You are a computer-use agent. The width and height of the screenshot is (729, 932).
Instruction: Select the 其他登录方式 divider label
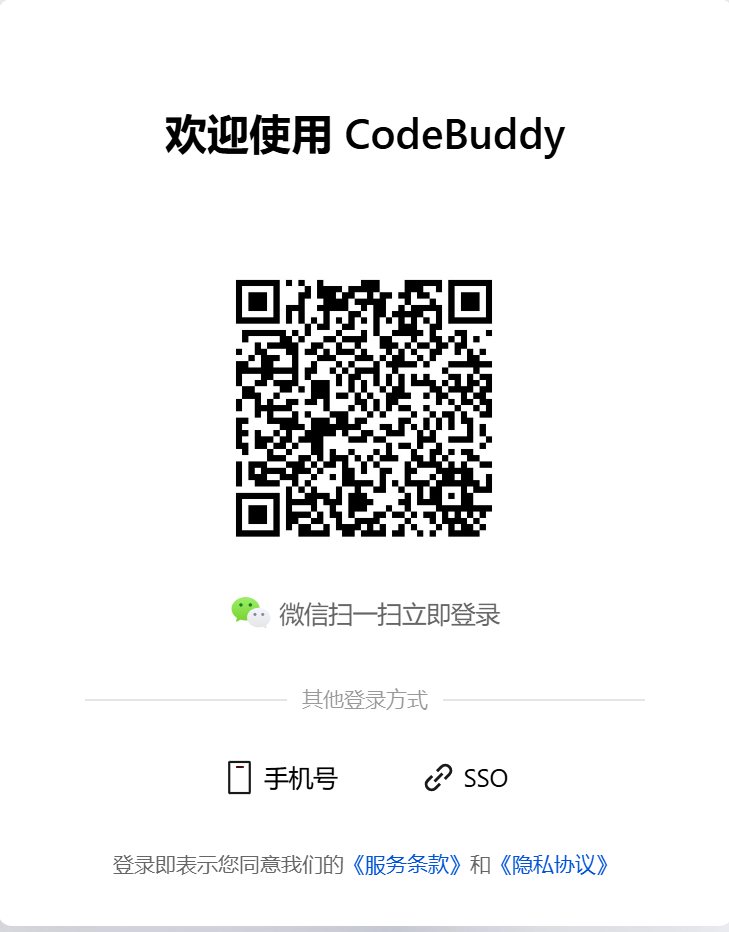coord(364,700)
